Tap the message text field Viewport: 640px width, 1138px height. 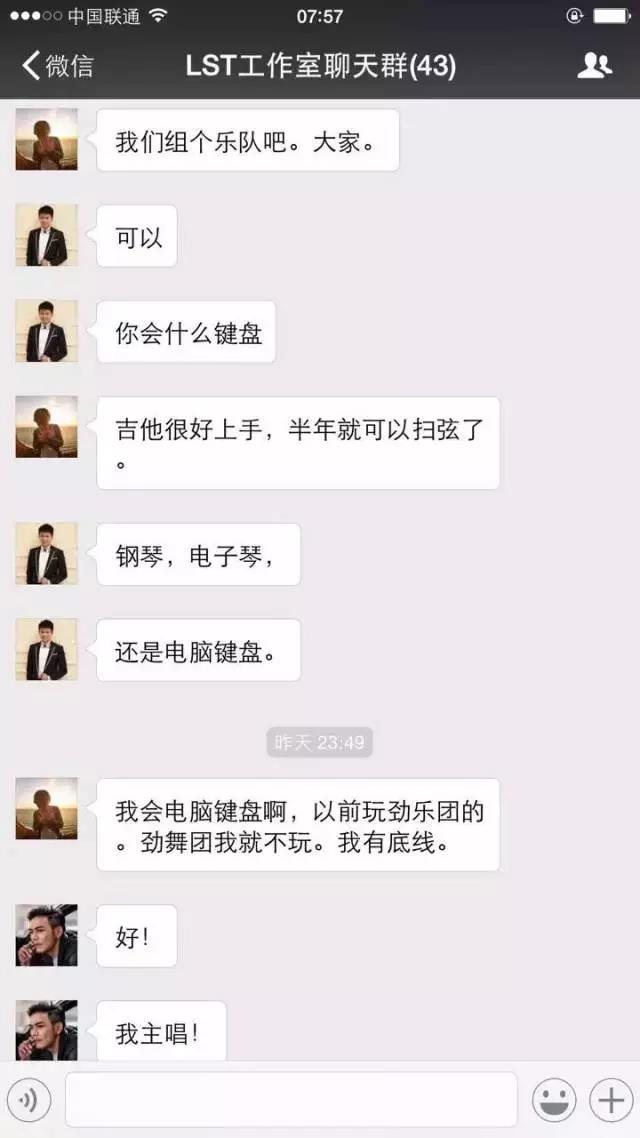click(290, 1100)
